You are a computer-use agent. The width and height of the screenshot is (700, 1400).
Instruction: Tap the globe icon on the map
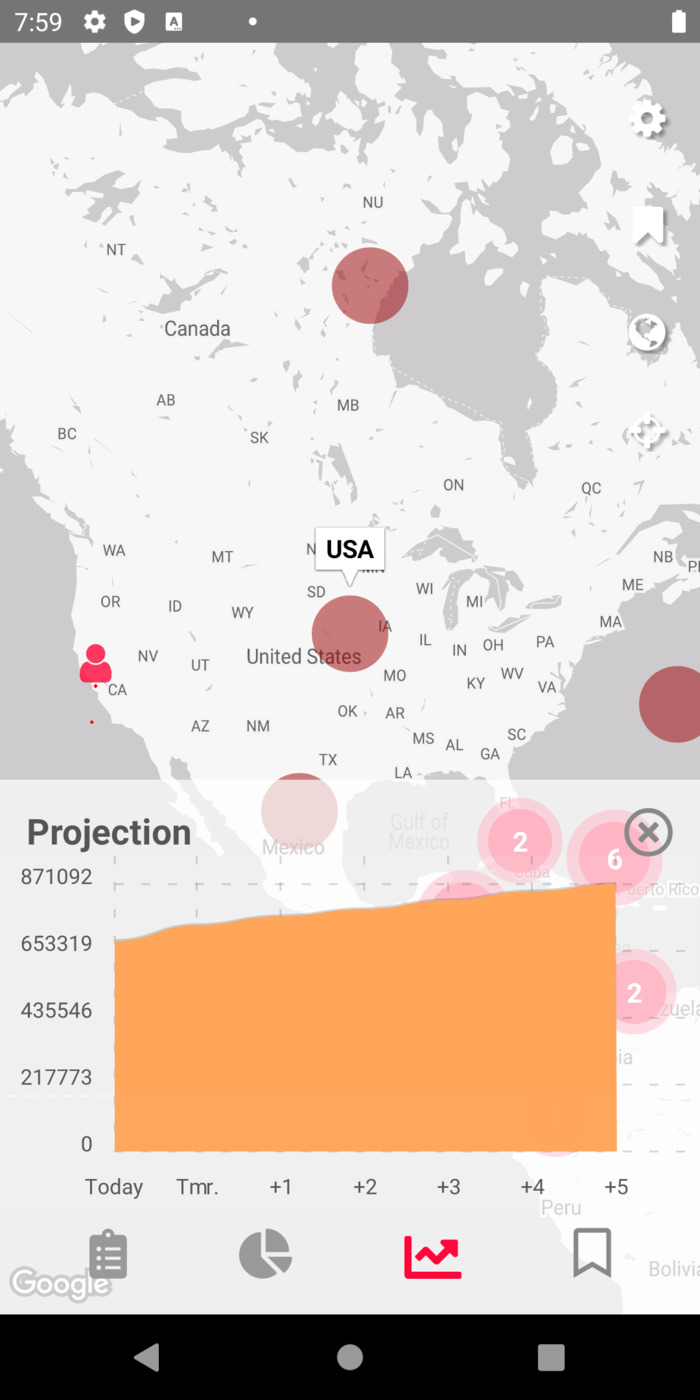pyautogui.click(x=647, y=332)
